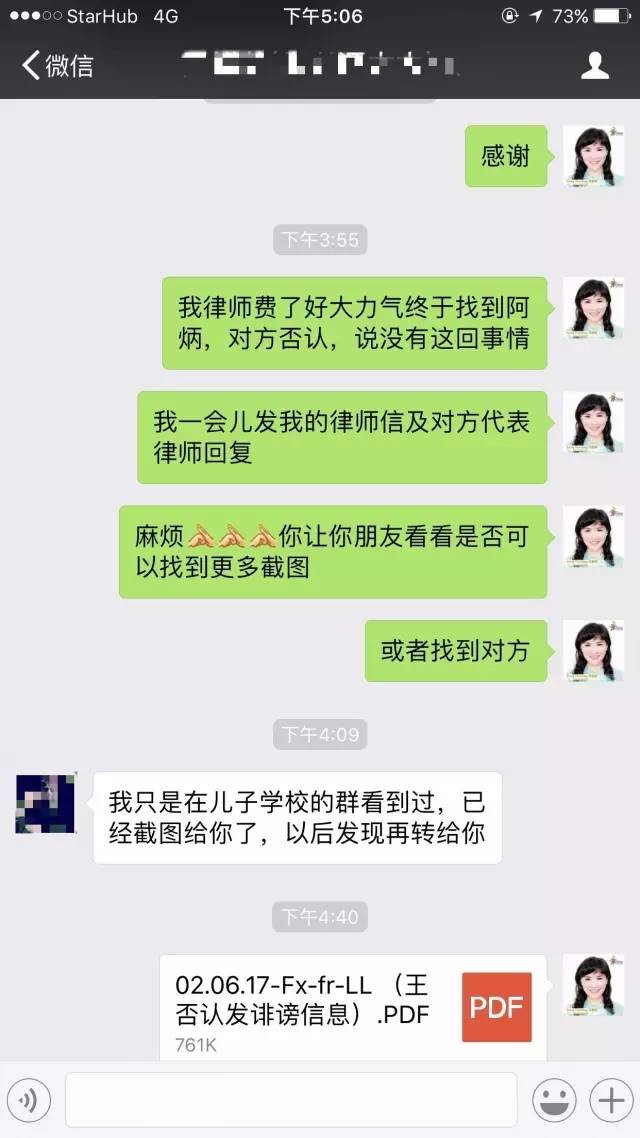Switch to voice message input
Viewport: 640px width, 1138px height.
coord(29,1101)
